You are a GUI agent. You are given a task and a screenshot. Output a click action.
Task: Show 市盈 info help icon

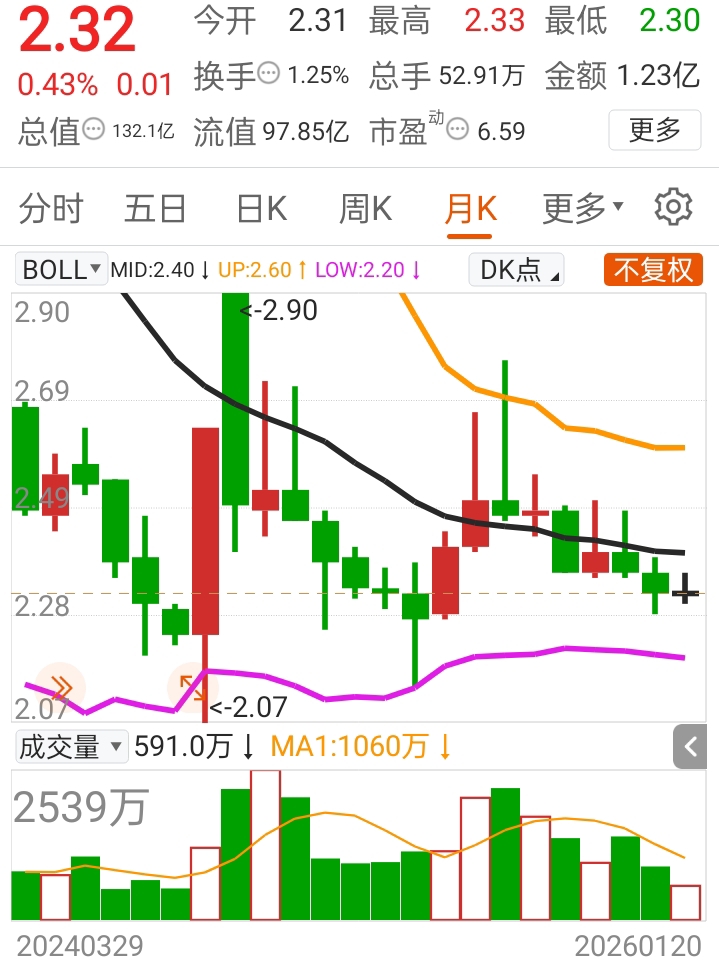pyautogui.click(x=457, y=129)
